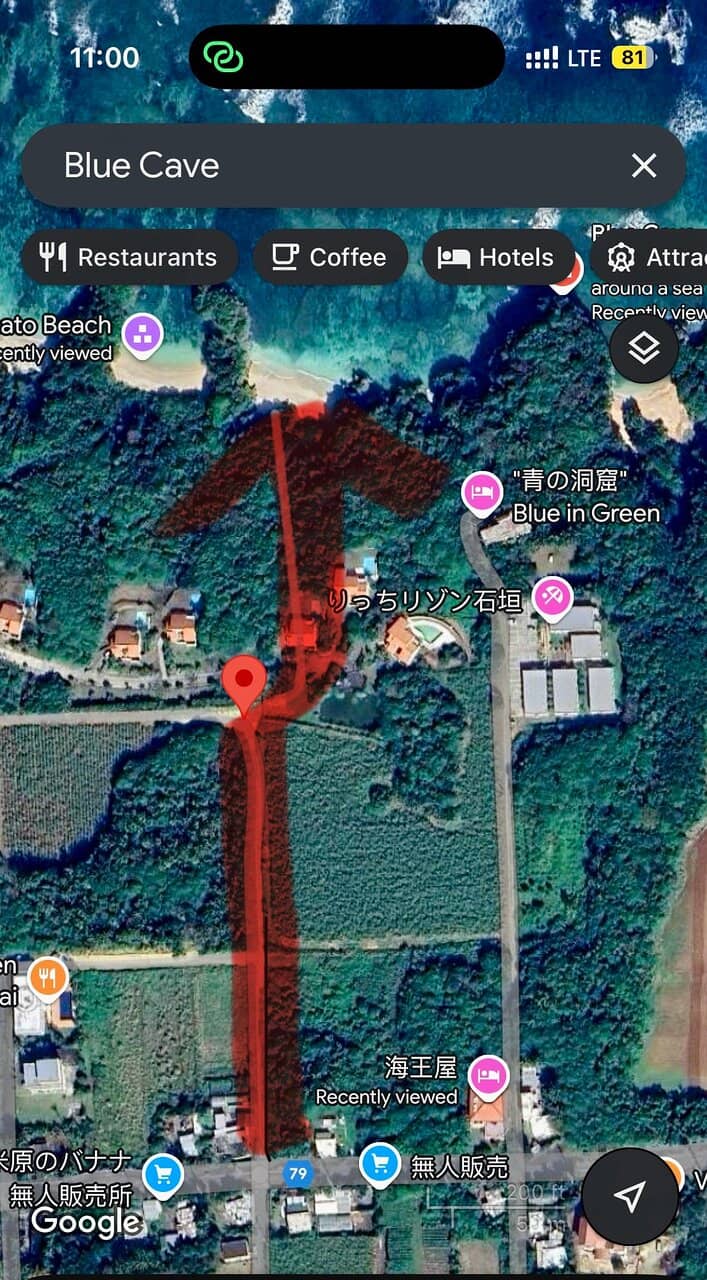This screenshot has width=707, height=1280.
Task: Clear the Blue Cave search
Action: pos(643,166)
